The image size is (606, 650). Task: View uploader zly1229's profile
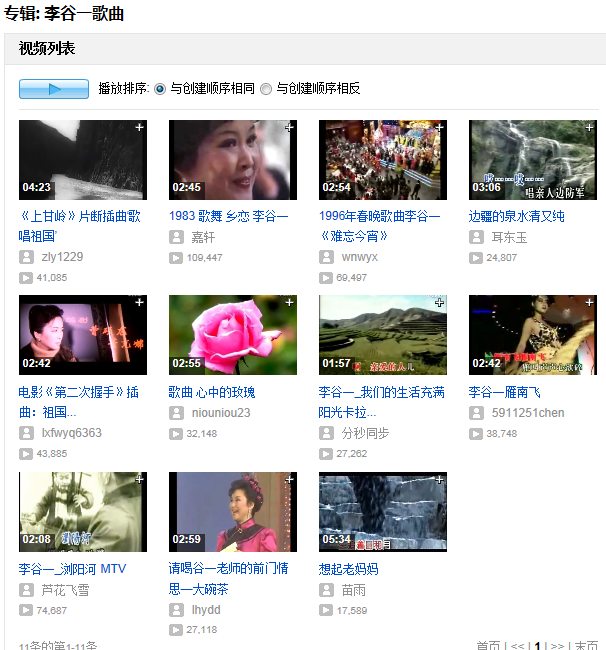click(x=62, y=257)
